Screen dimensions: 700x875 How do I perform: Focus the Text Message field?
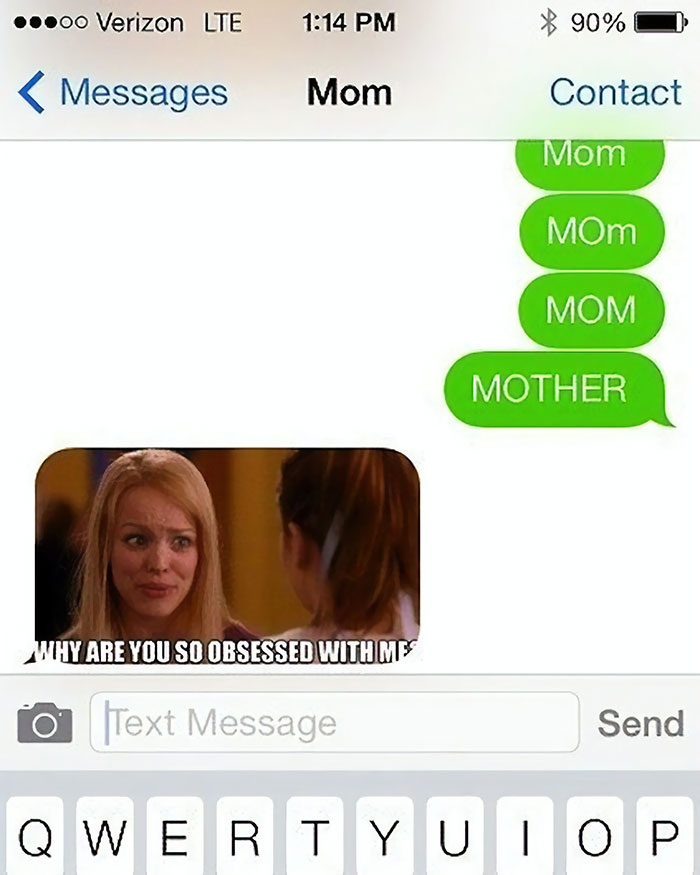pos(335,722)
